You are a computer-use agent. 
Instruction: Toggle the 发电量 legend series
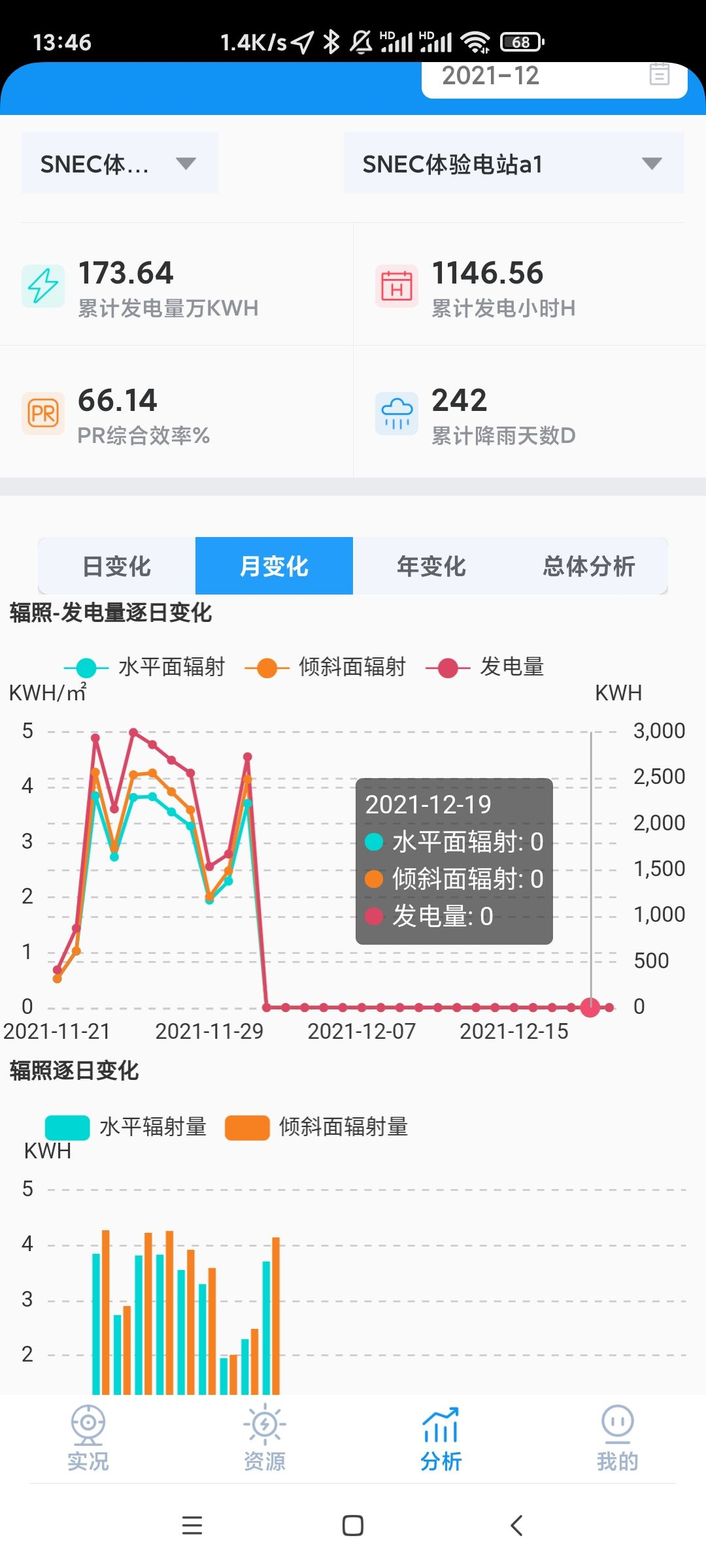point(485,667)
